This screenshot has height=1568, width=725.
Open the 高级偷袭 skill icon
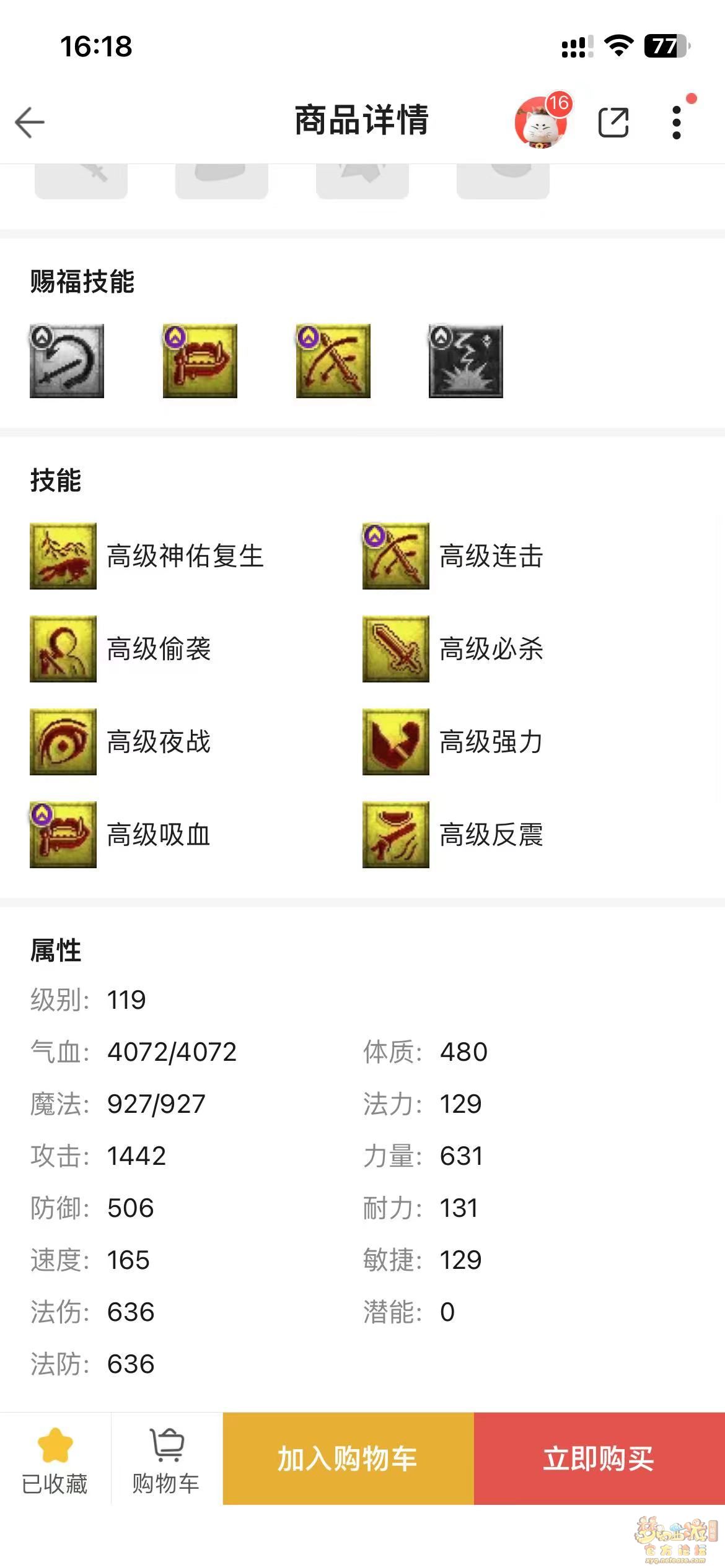(63, 648)
